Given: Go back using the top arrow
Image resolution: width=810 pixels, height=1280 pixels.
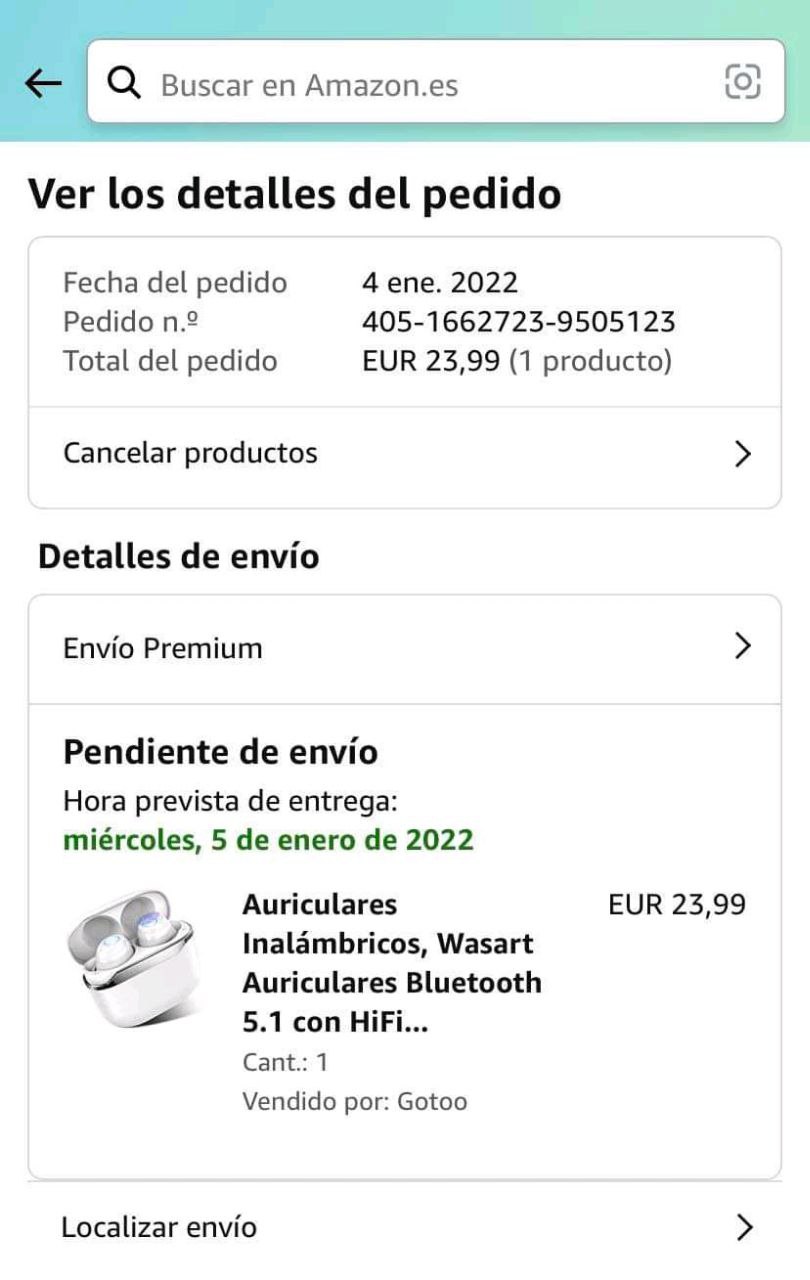Looking at the screenshot, I should point(43,84).
